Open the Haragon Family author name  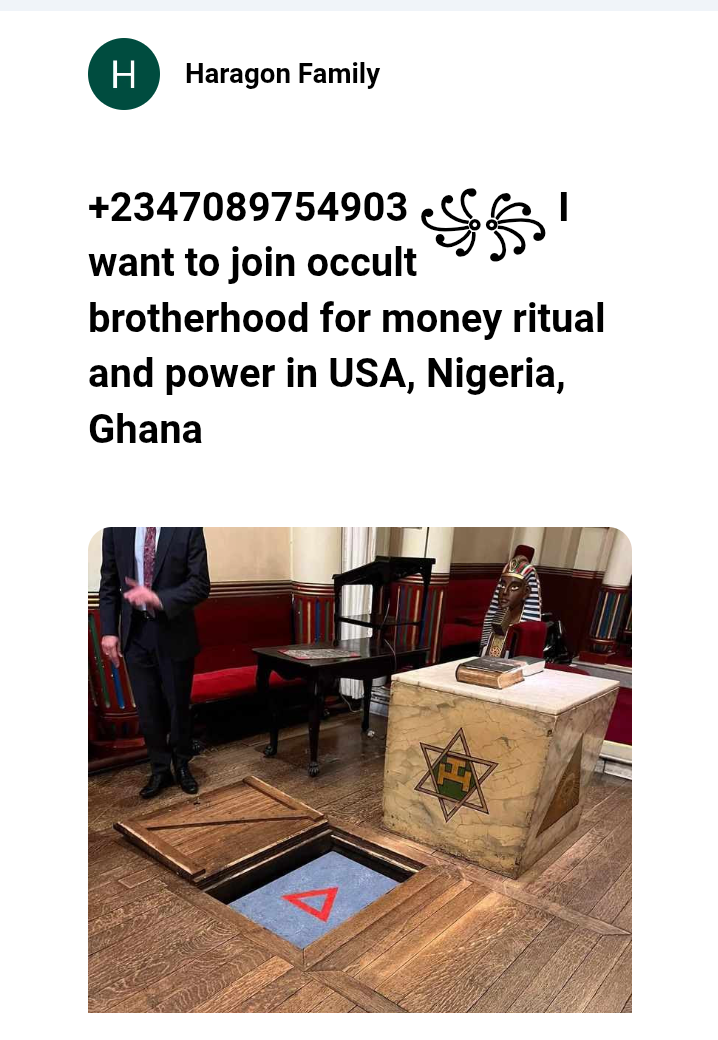coord(282,74)
